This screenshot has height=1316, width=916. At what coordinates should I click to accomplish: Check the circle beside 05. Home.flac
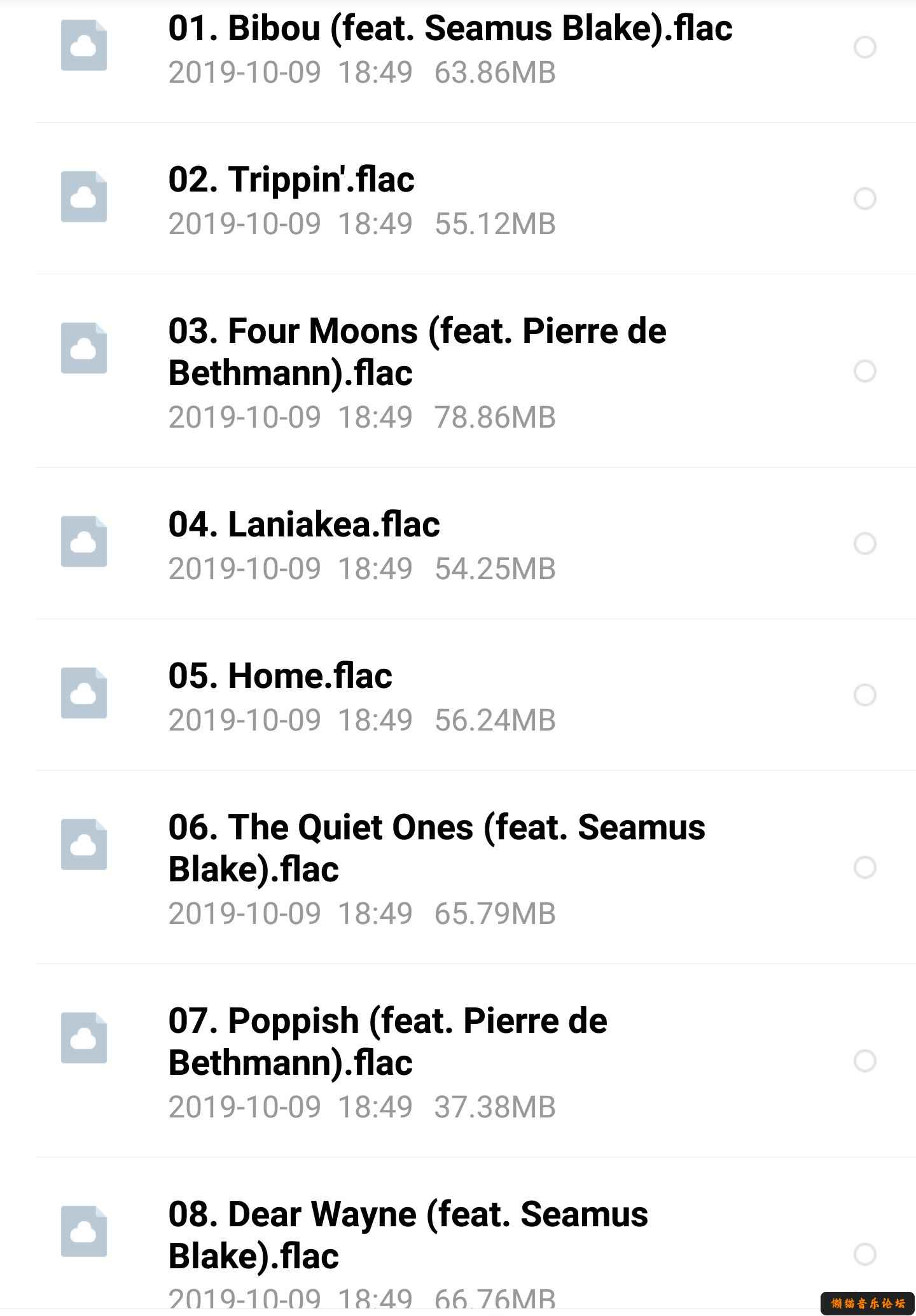(864, 695)
